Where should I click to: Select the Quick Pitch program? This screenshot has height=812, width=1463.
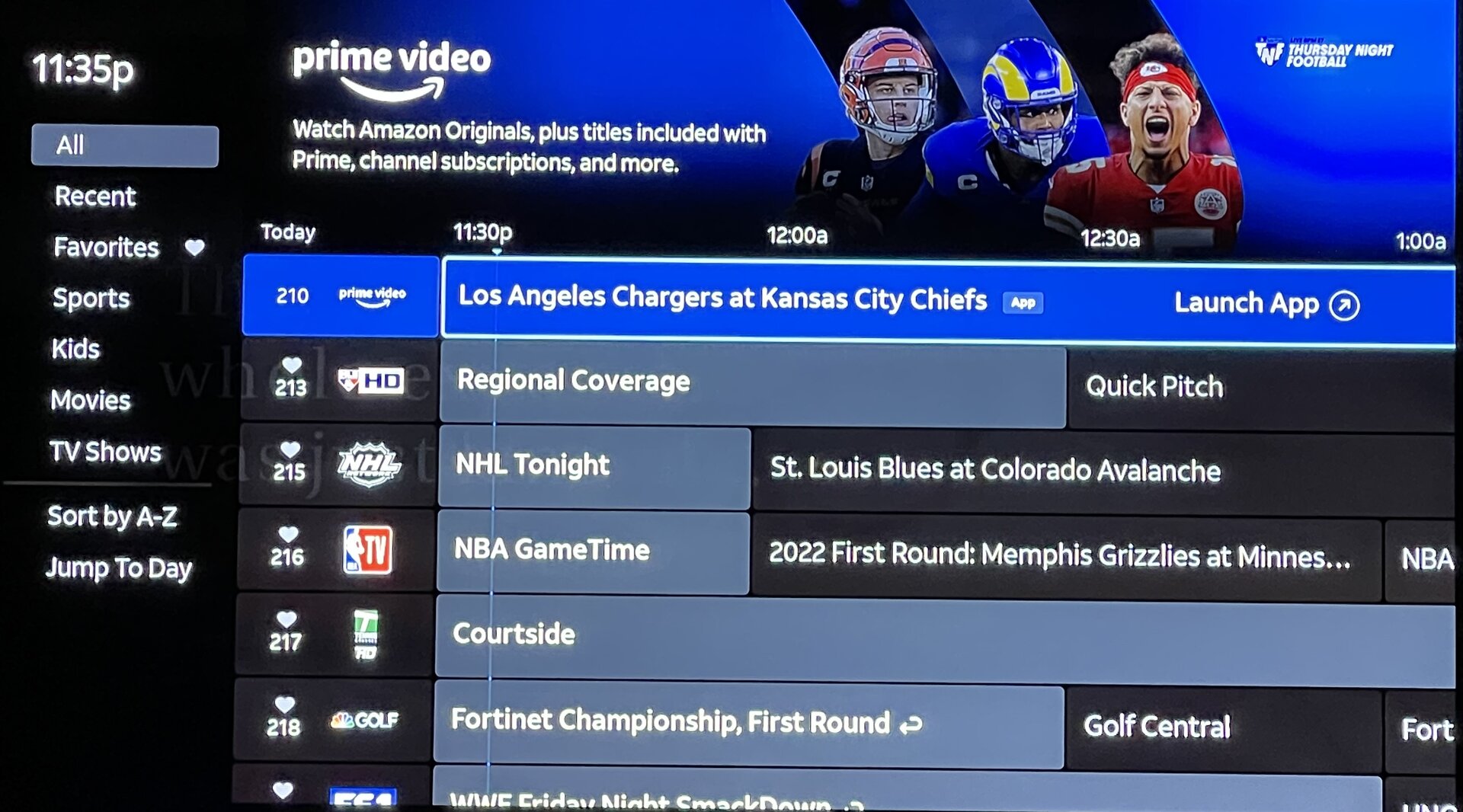point(1260,387)
